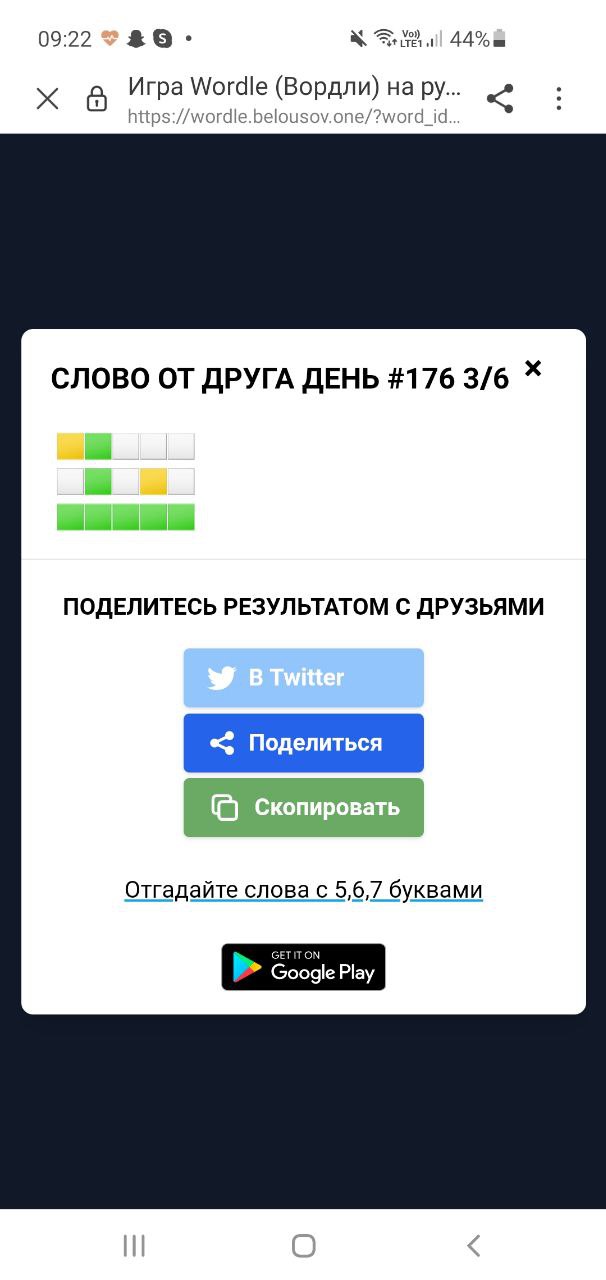Open the browser overflow menu

point(558,98)
